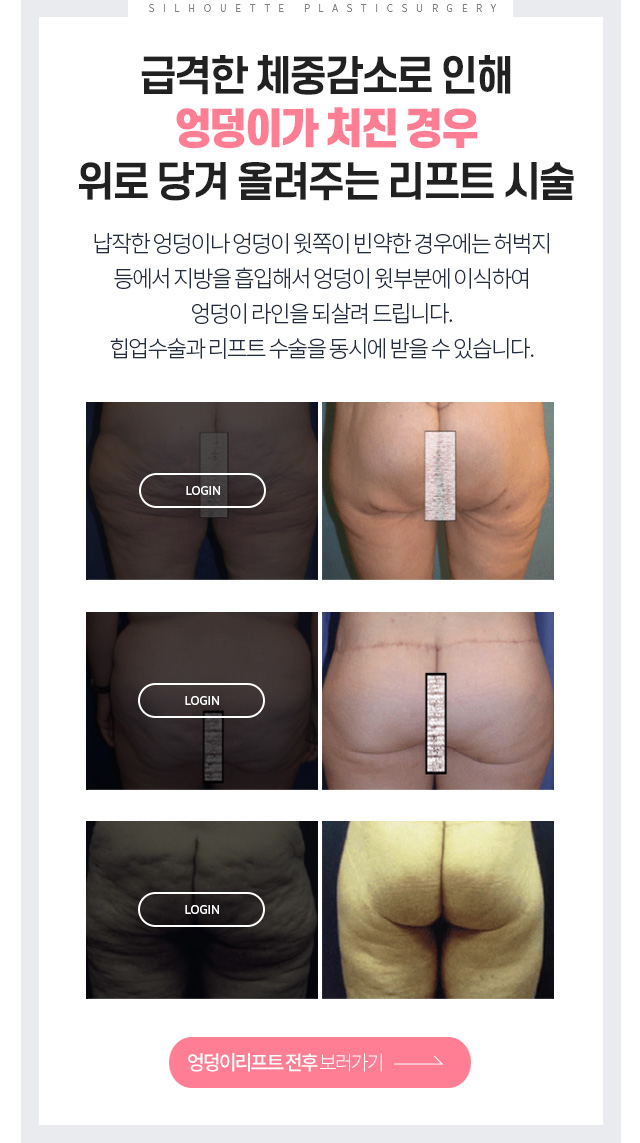Tap LOGIN on the third before-after photo pair
Viewport: 640px width, 1143px height.
[x=201, y=910]
